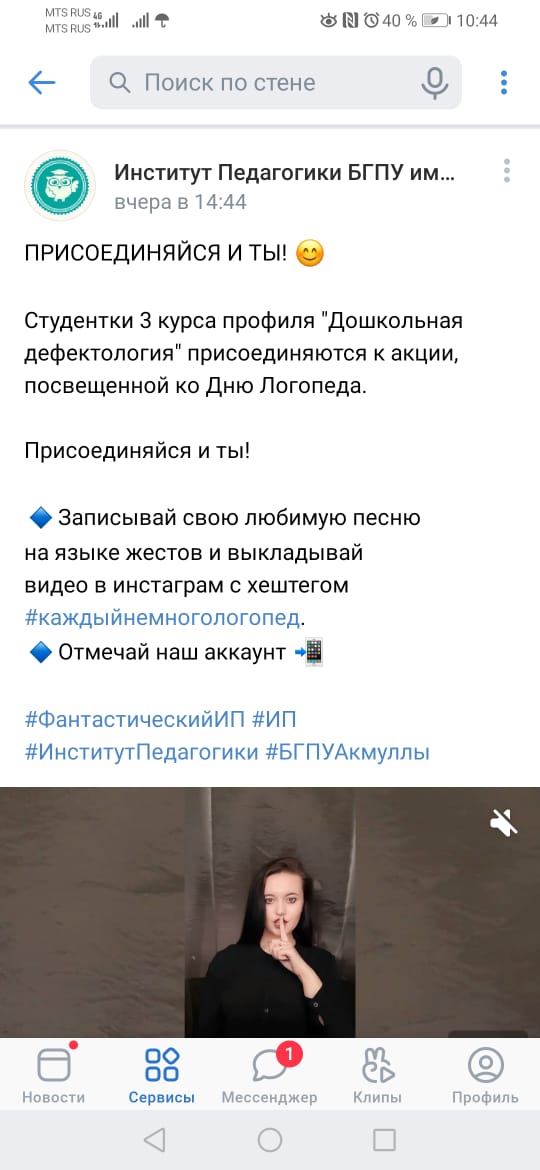The height and width of the screenshot is (1170, 540).
Task: Open hashtag #ИнститутПедагогики
Action: pyautogui.click(x=141, y=751)
